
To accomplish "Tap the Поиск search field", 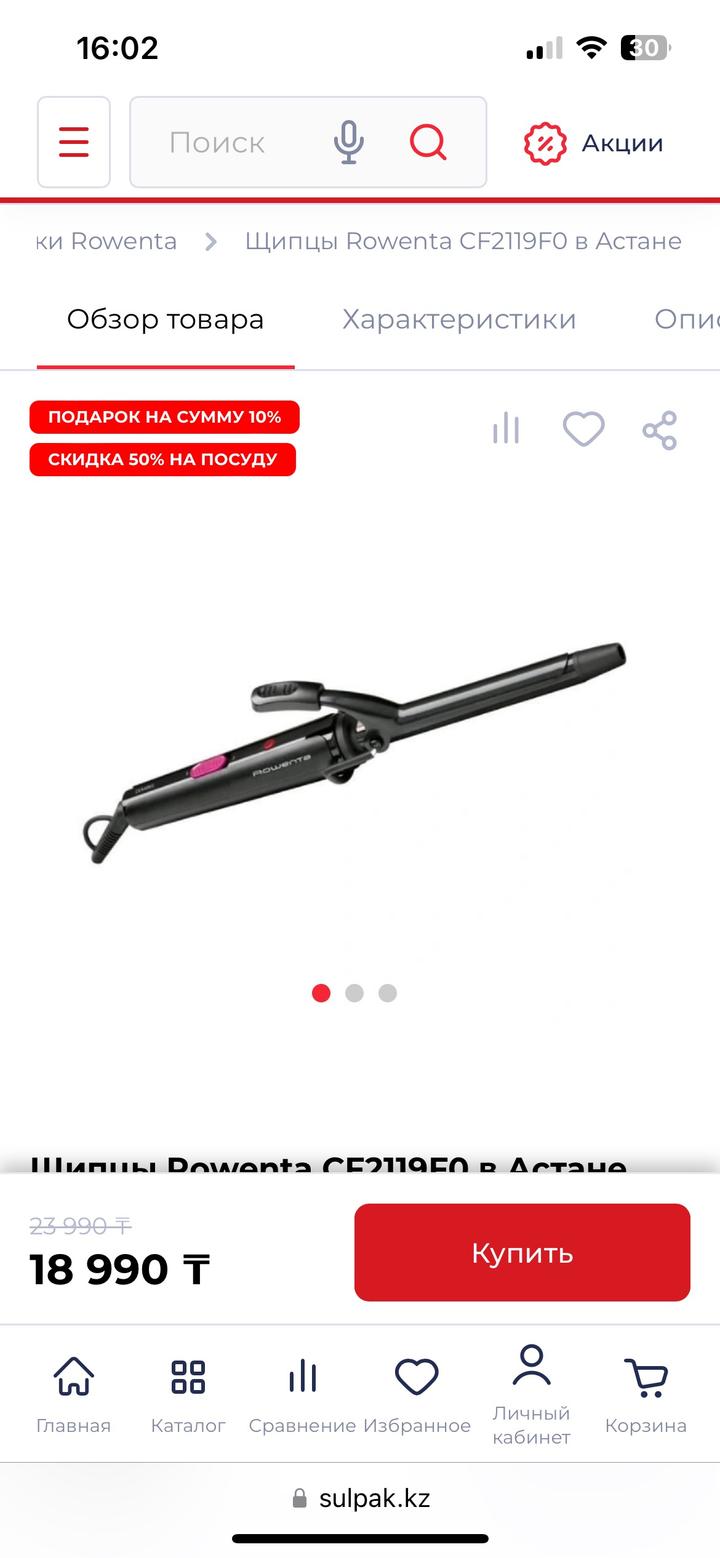I will pos(230,143).
